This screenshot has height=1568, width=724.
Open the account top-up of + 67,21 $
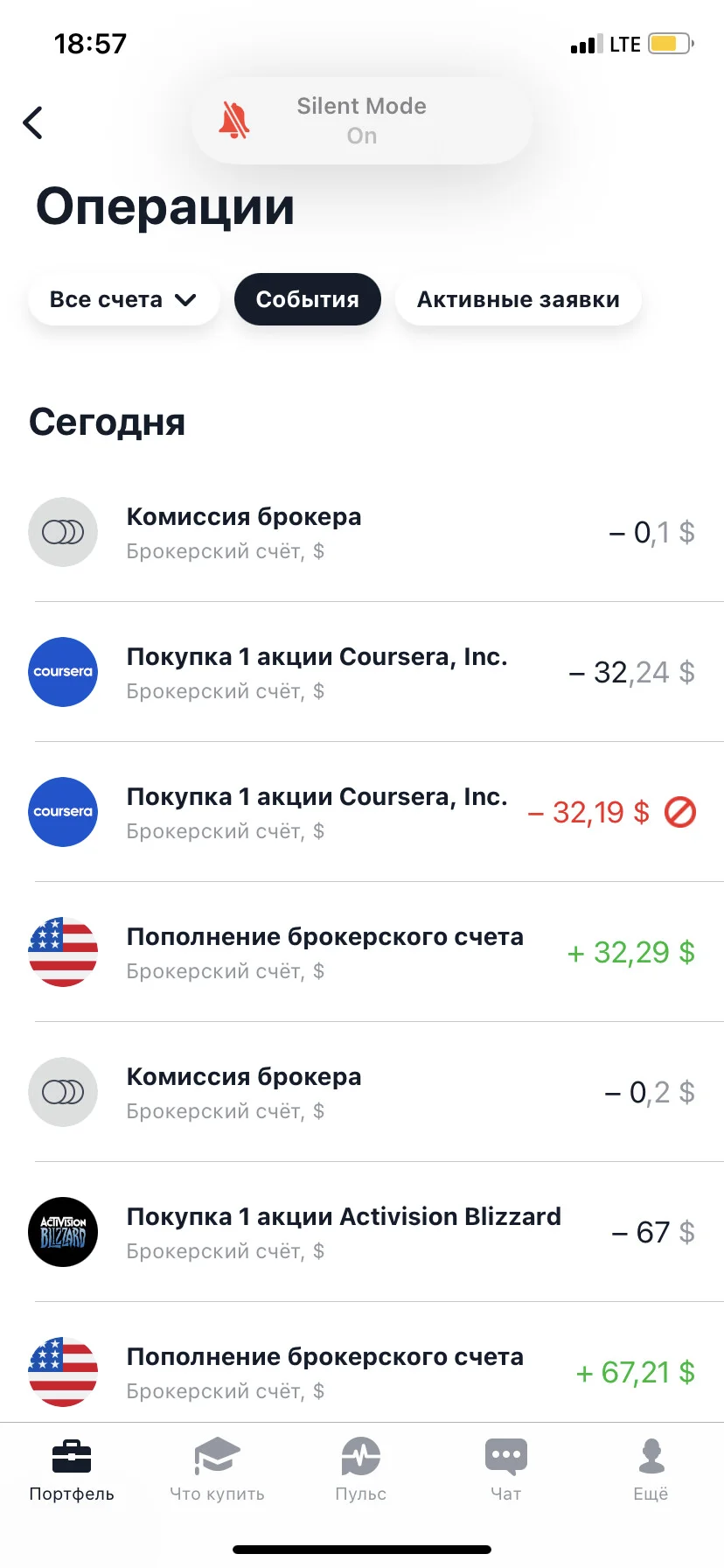[362, 1370]
